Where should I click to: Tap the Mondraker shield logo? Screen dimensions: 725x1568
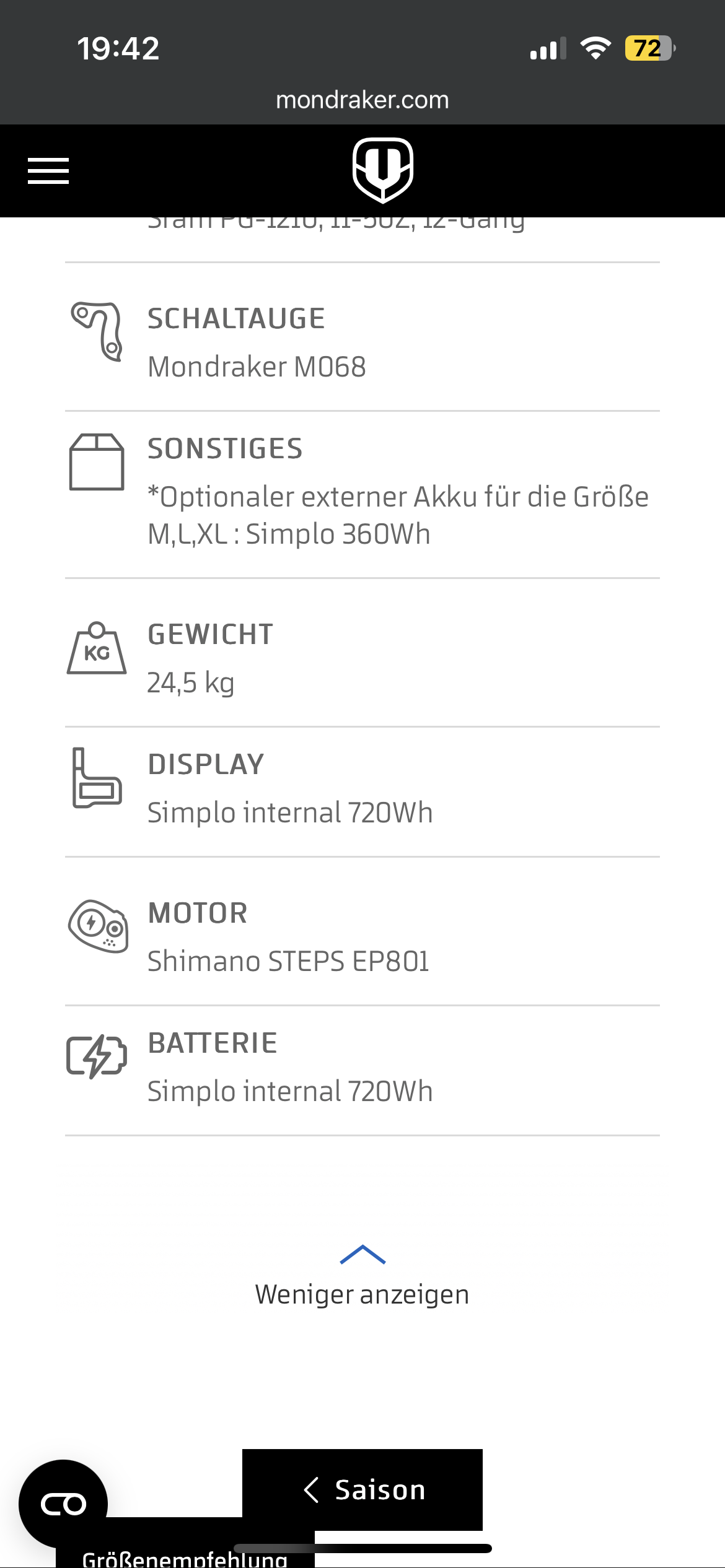pos(383,170)
